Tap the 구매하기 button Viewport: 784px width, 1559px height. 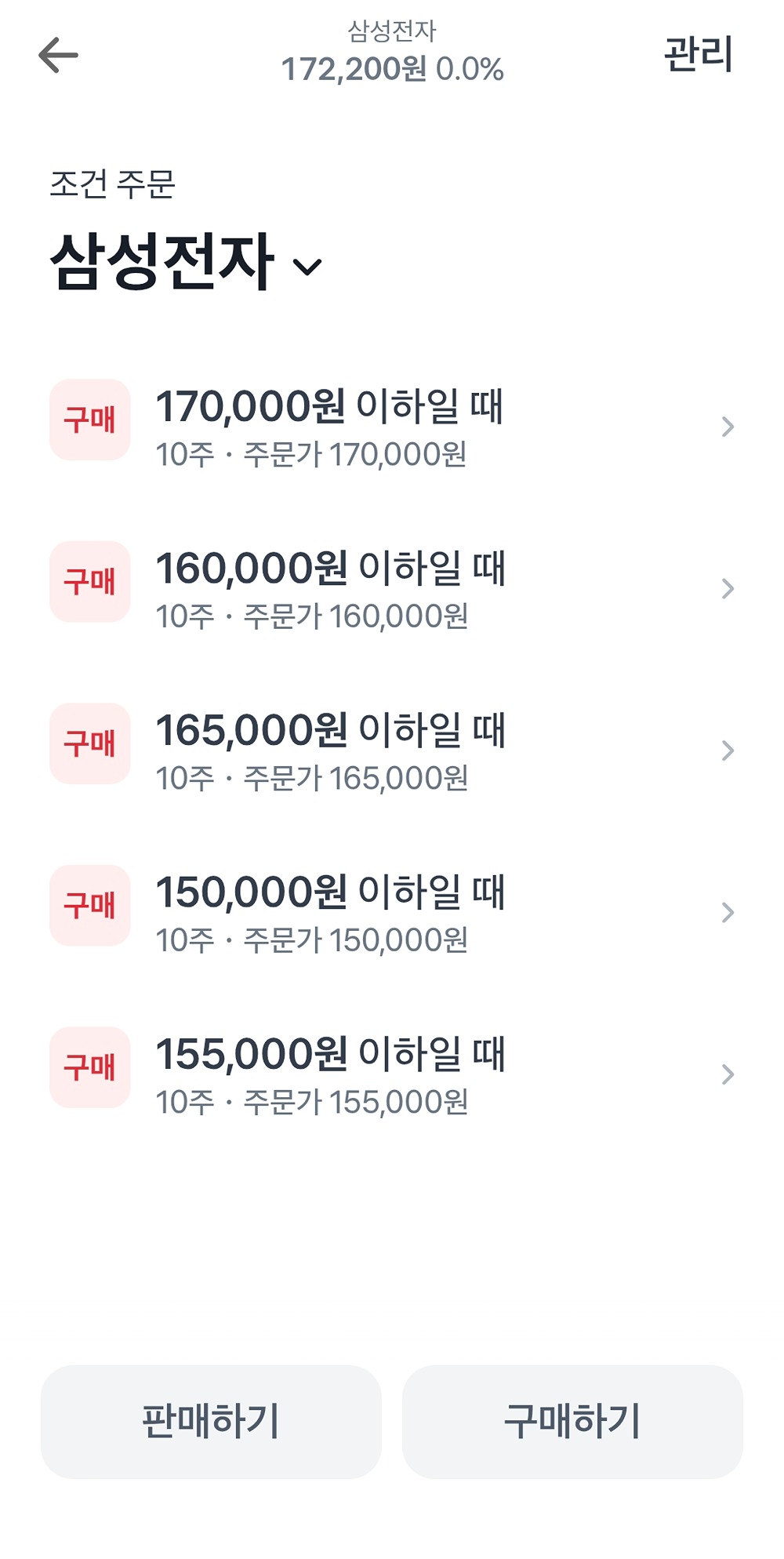point(572,1422)
